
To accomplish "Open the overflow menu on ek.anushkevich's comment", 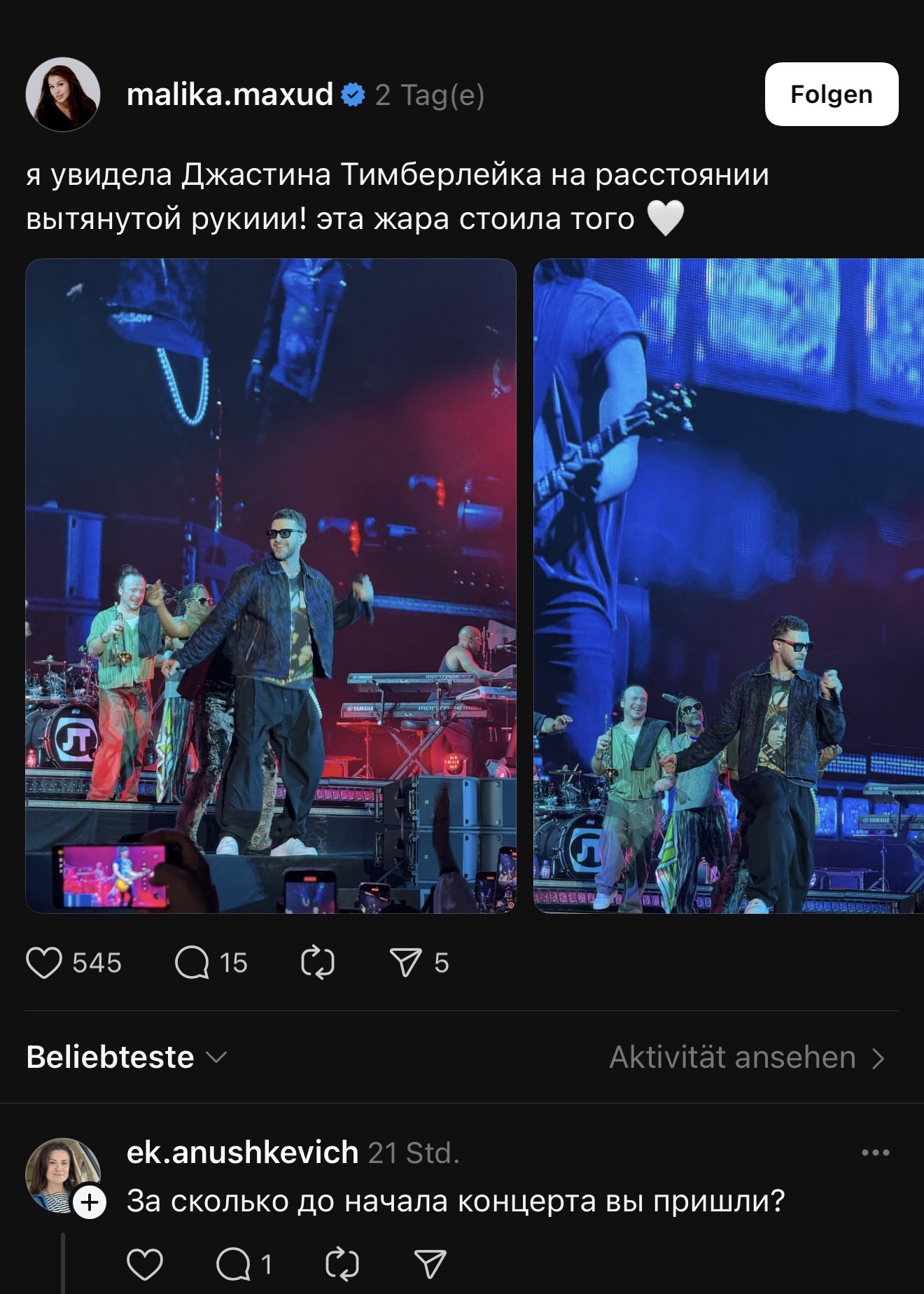I will [875, 1153].
